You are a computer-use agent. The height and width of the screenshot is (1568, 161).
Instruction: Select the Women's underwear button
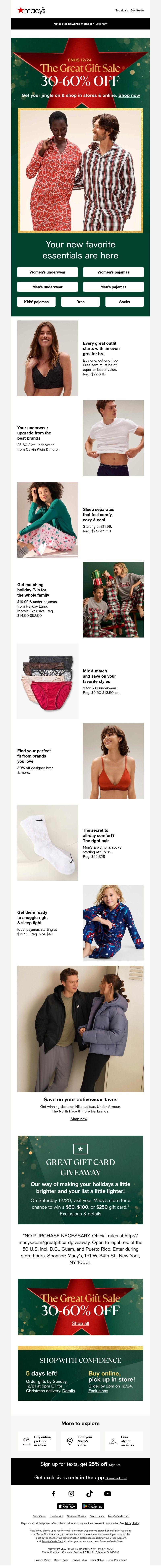pos(47,272)
